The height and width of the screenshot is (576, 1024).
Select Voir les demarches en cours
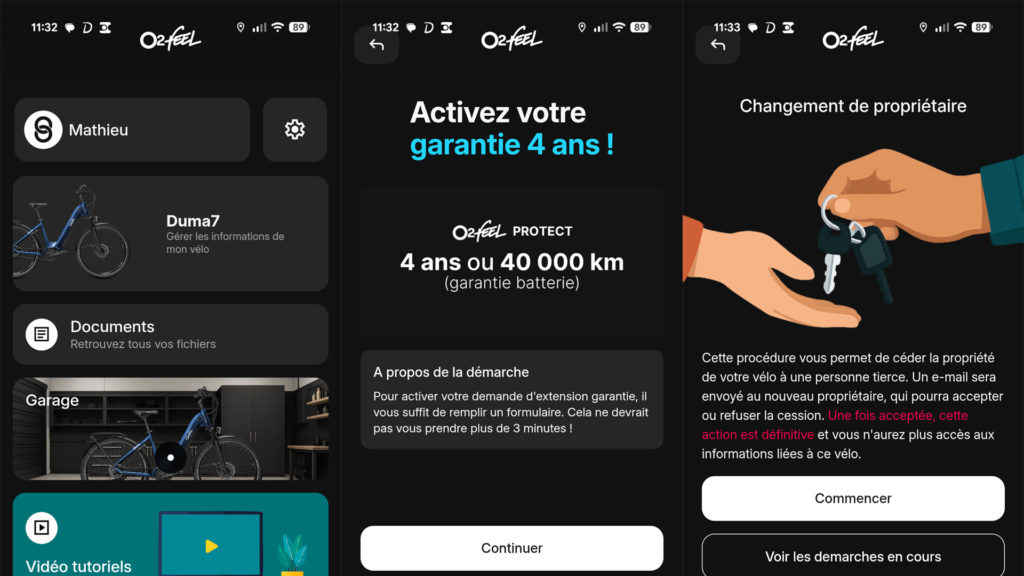pyautogui.click(x=852, y=556)
